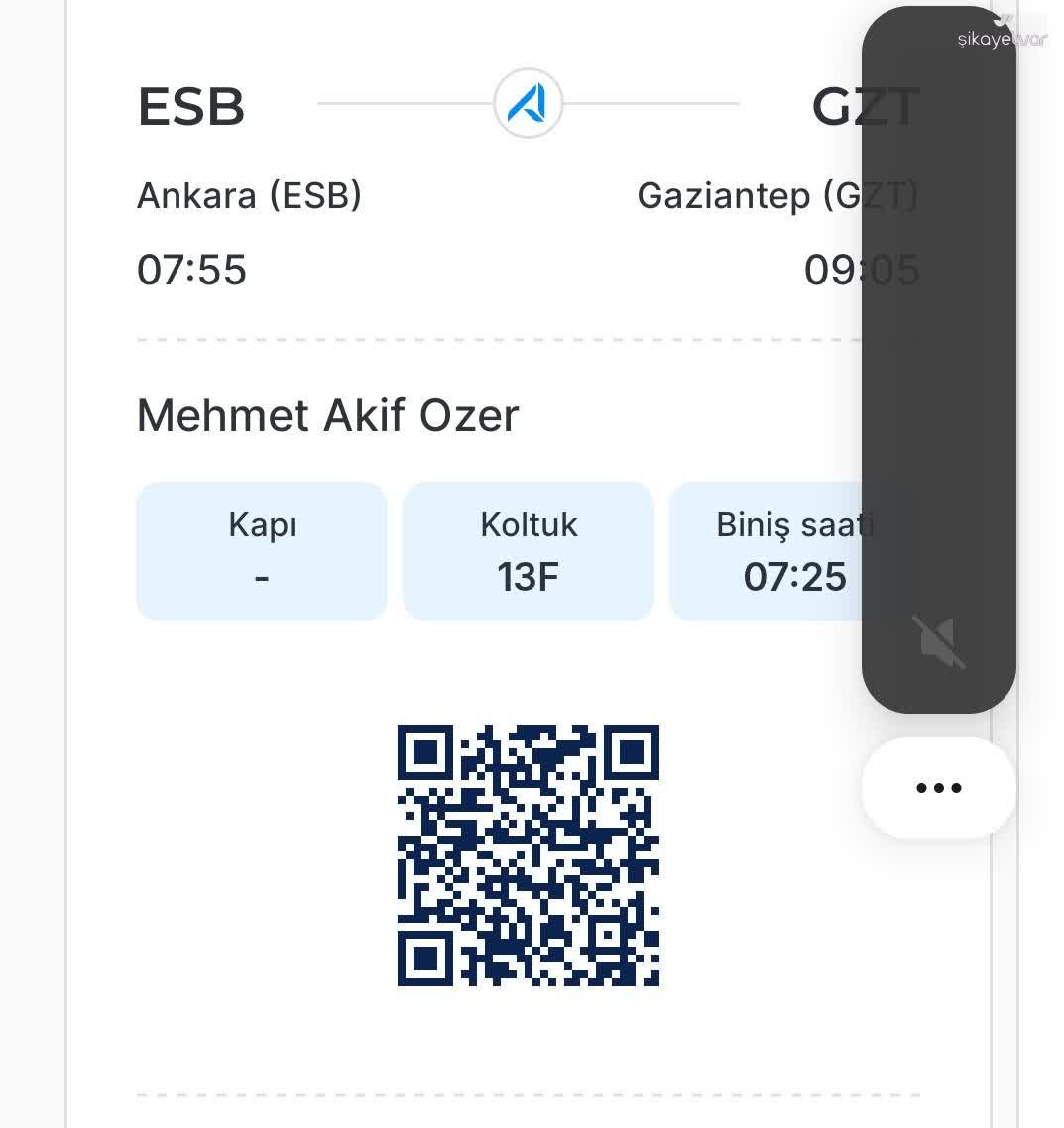Tap the Koltuk seat badge showing 13F
The width and height of the screenshot is (1064, 1128).
point(528,551)
